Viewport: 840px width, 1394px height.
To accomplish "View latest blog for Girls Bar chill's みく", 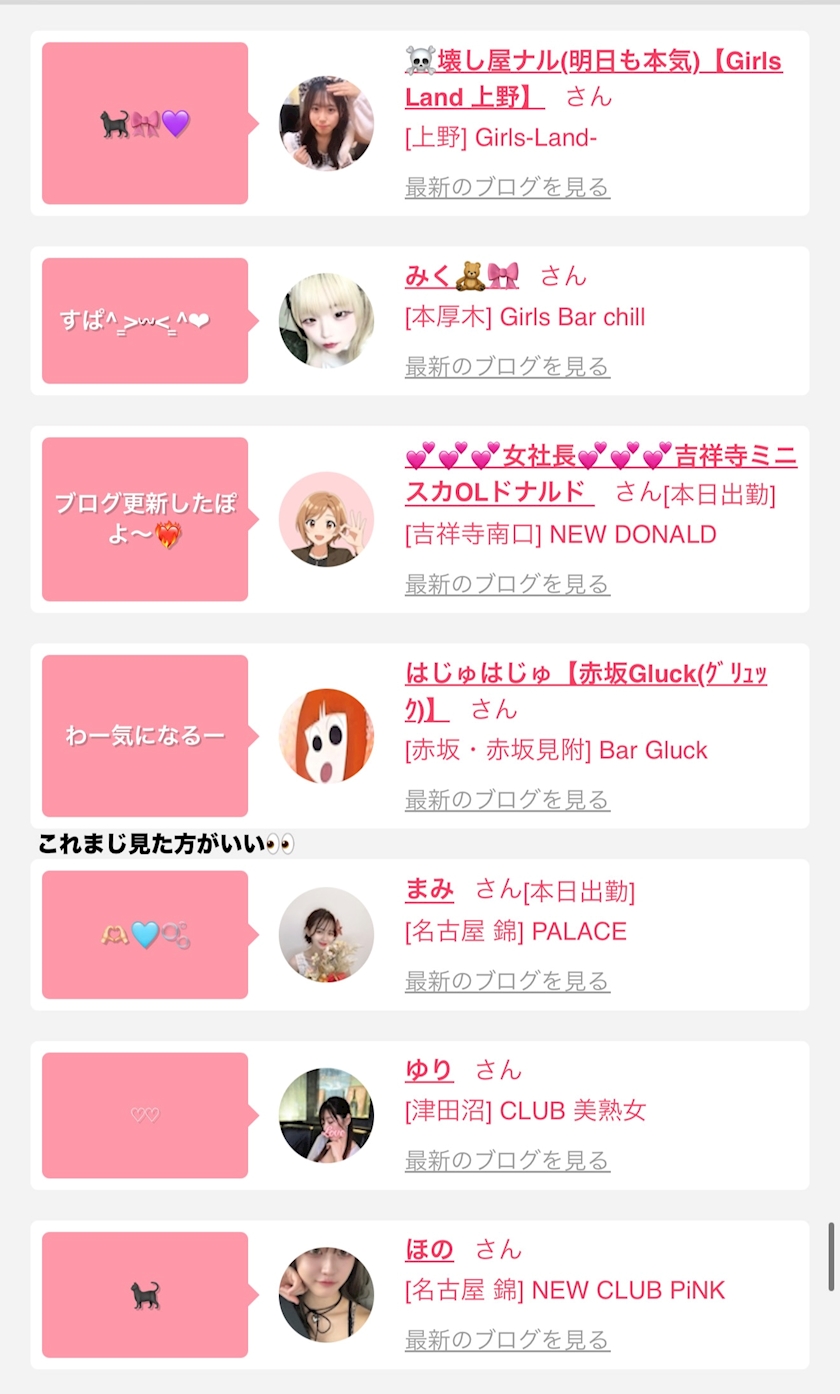I will [507, 366].
